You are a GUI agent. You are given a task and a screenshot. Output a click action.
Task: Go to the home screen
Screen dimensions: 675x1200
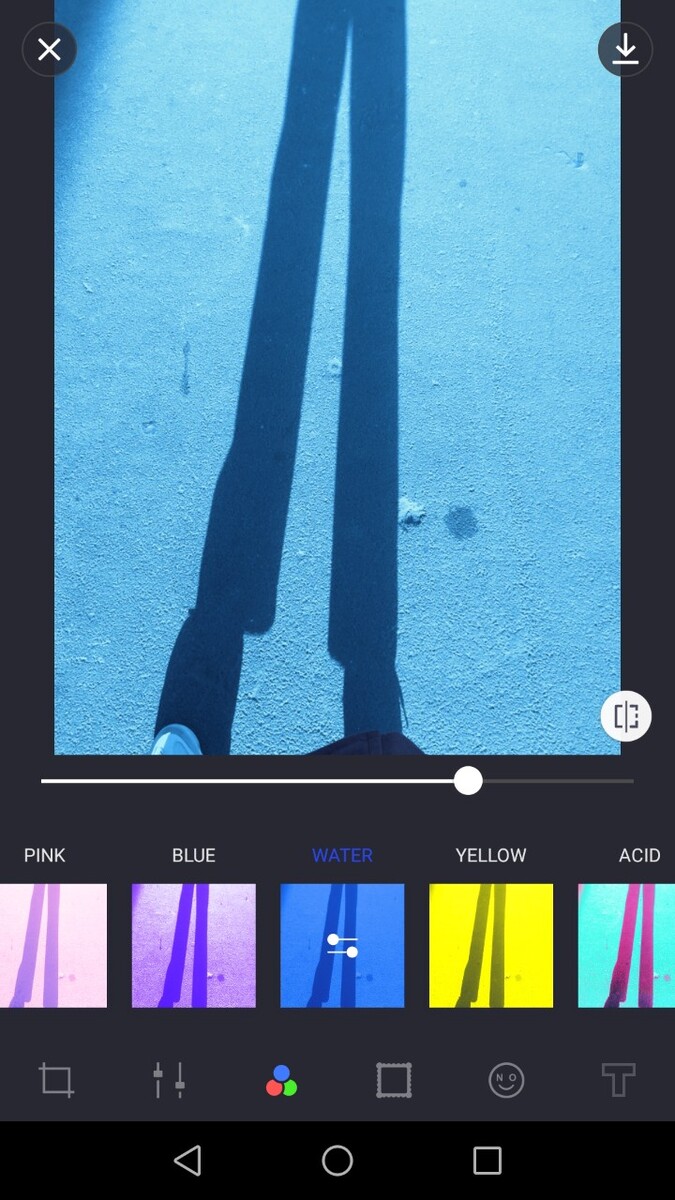click(x=337, y=1160)
